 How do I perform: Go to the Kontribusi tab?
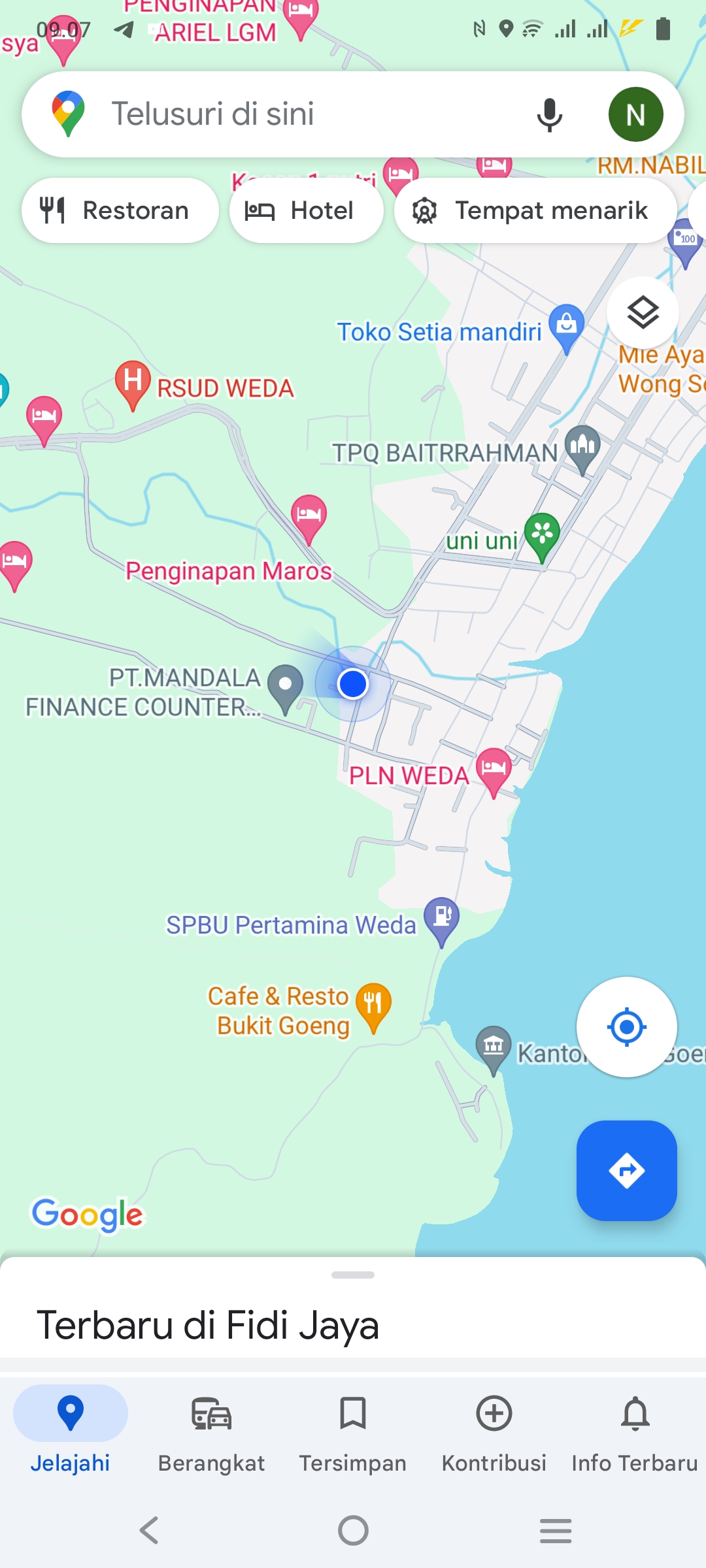pos(494,1434)
